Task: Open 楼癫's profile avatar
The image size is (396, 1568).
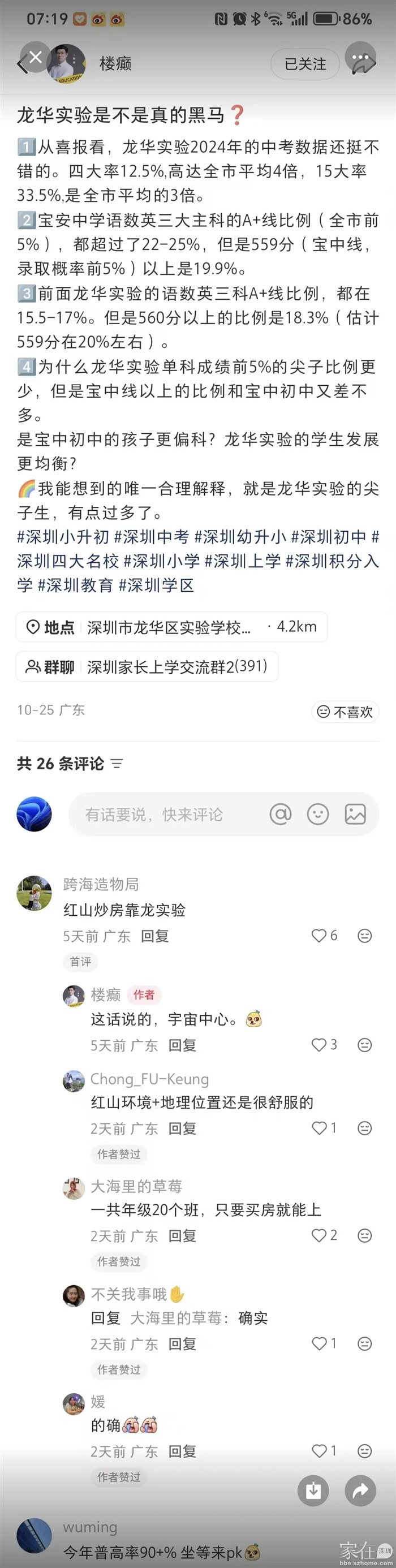Action: click(x=66, y=63)
